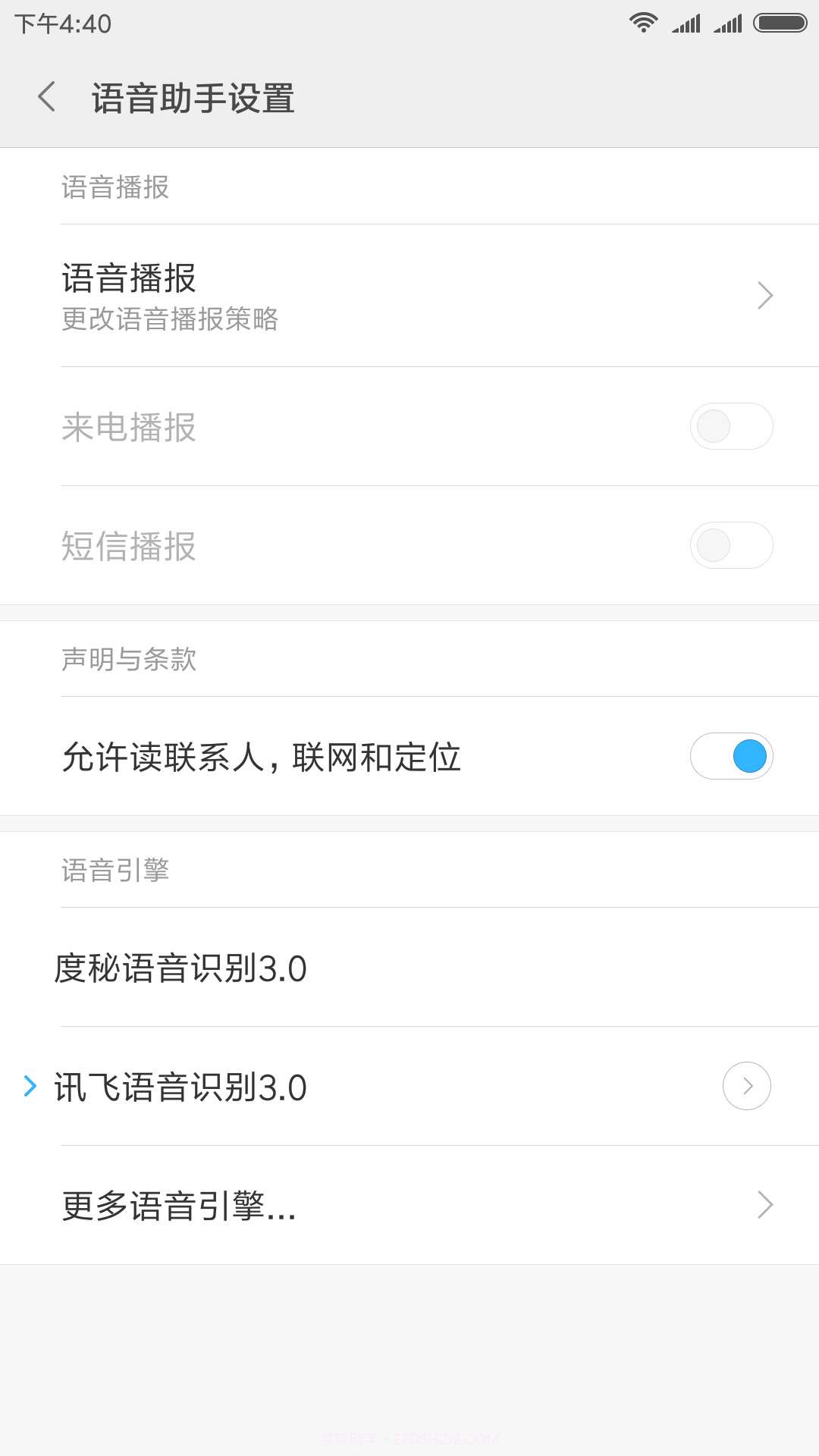Open the 语音助手设置 title area
This screenshot has height=1456, width=819.
click(x=194, y=98)
